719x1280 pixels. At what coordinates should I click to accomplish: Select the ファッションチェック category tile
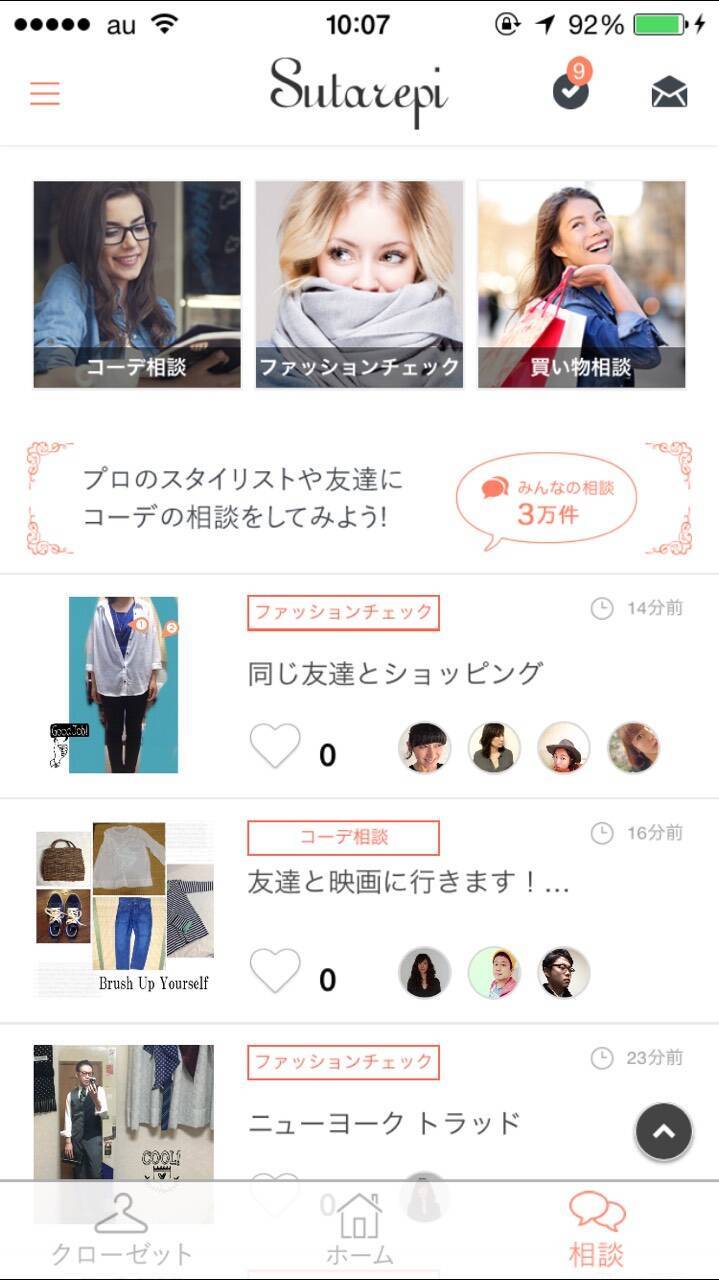pyautogui.click(x=359, y=284)
